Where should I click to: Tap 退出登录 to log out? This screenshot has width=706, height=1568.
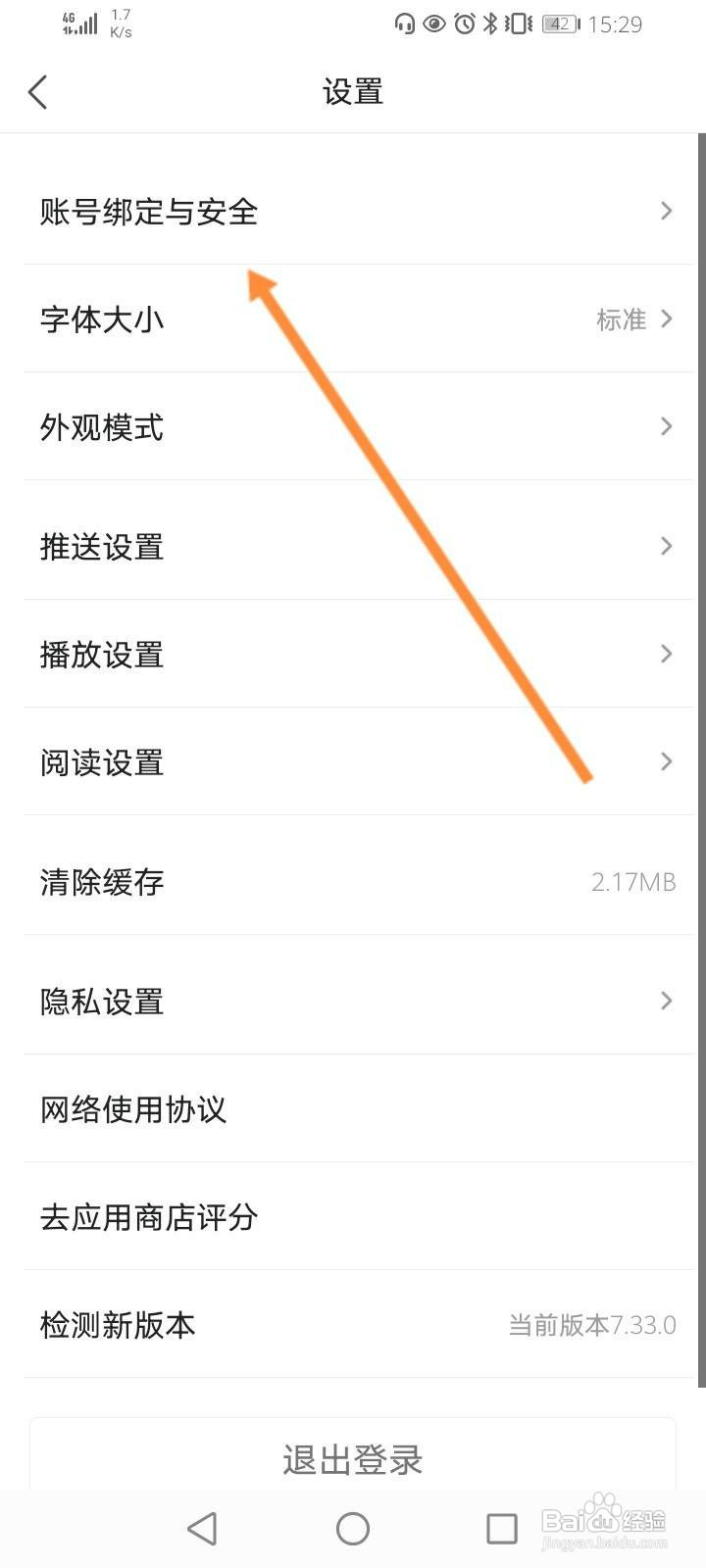[x=352, y=1460]
